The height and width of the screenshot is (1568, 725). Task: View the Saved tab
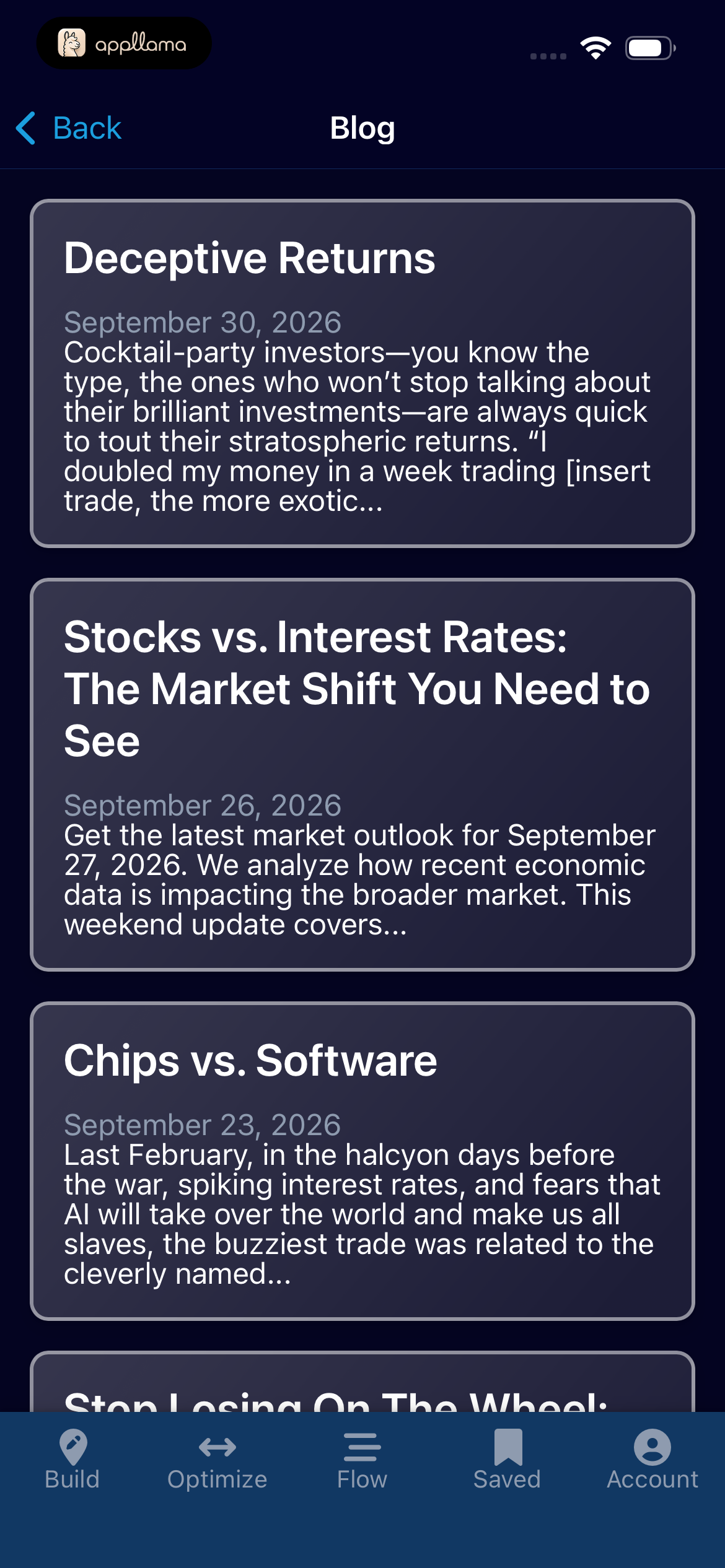[507, 1460]
